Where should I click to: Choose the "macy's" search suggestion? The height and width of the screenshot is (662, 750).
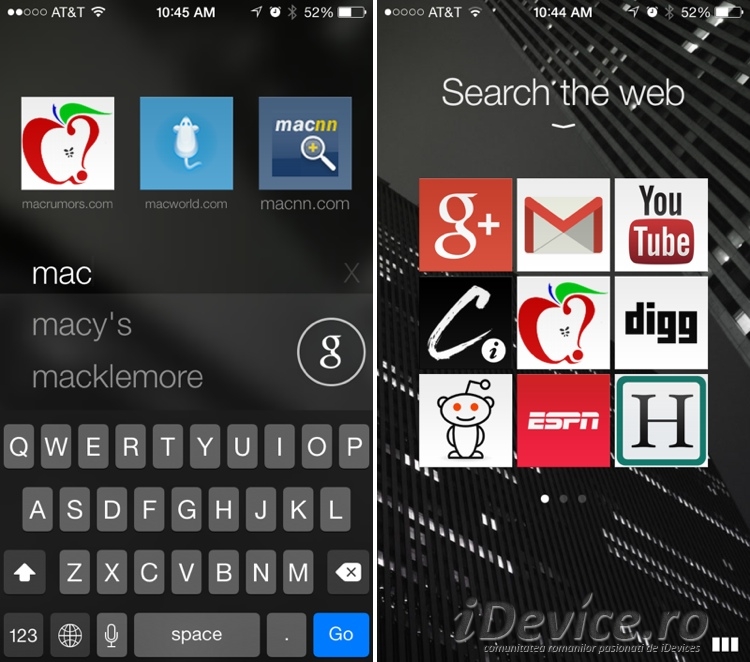click(82, 325)
